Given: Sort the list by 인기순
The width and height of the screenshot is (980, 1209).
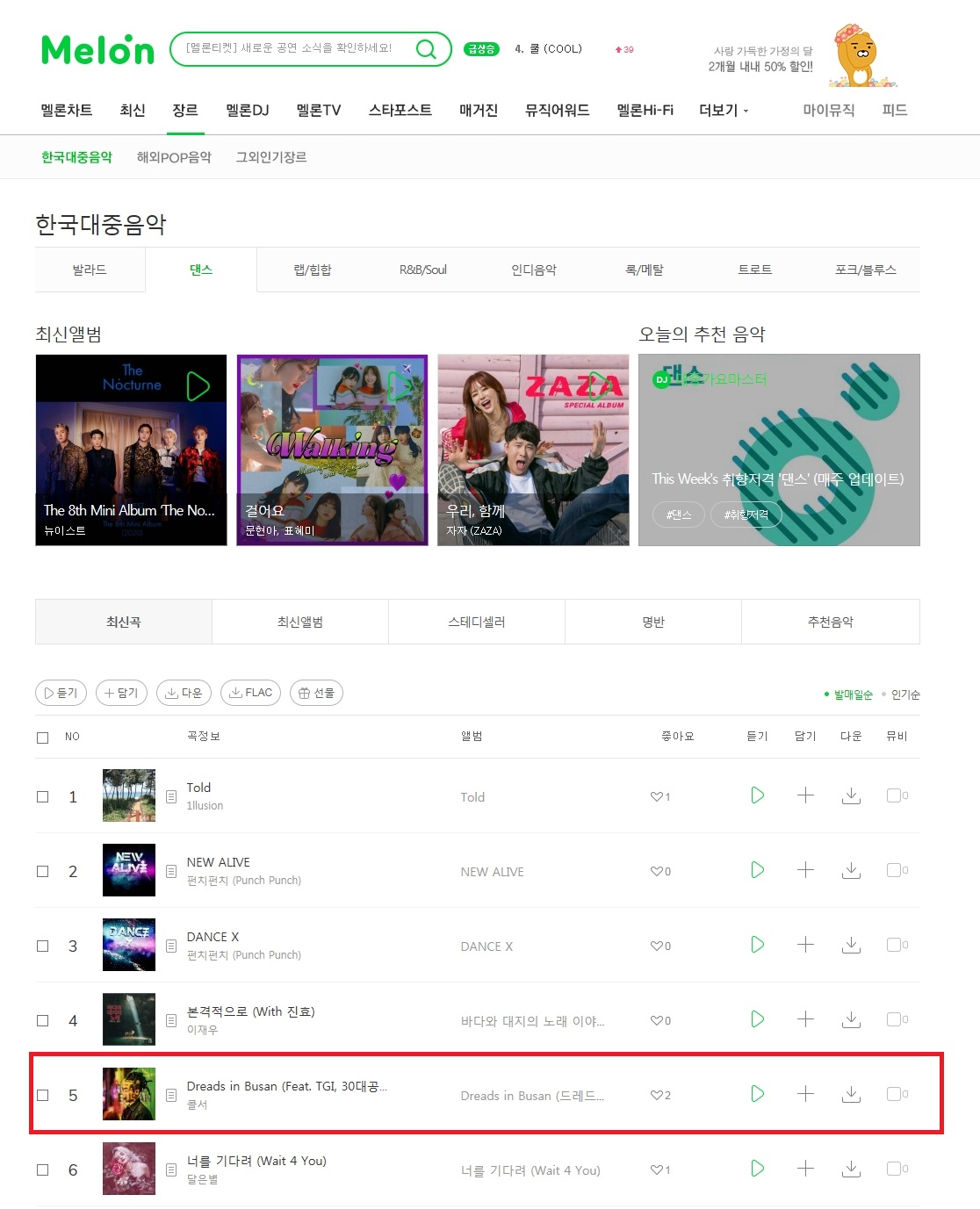Looking at the screenshot, I should [x=904, y=694].
